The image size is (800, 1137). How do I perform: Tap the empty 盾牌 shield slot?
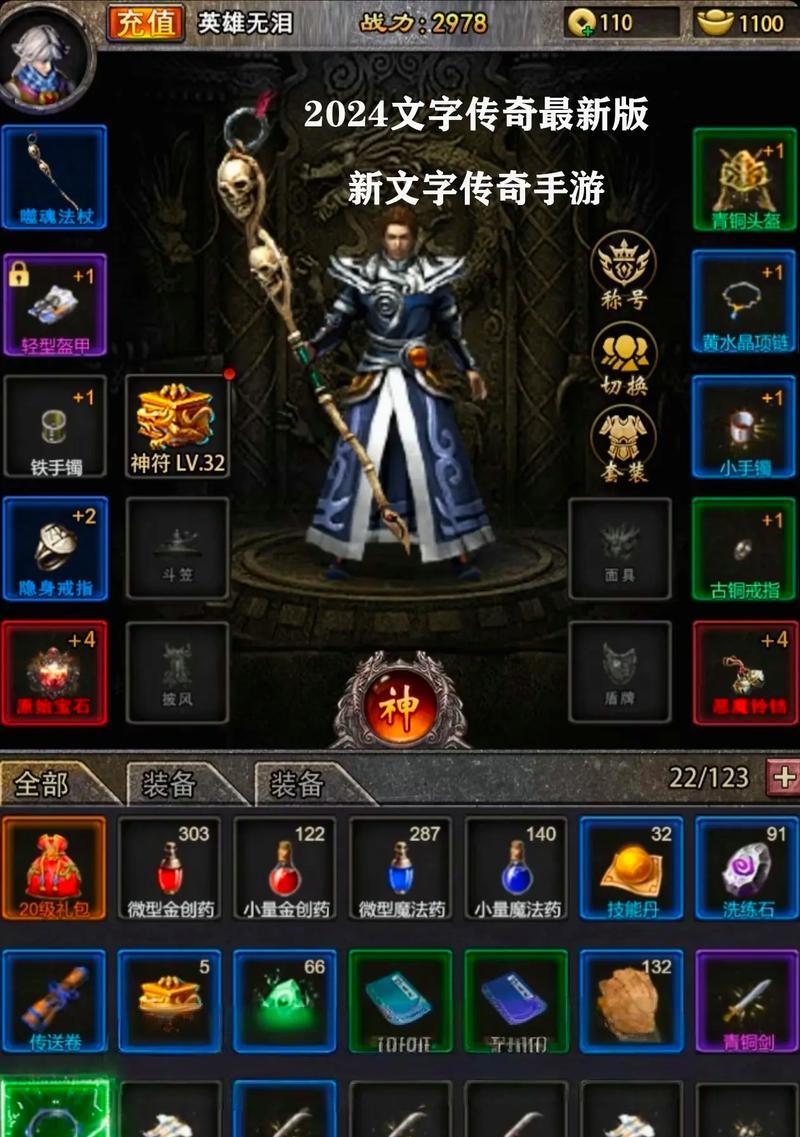pos(620,673)
